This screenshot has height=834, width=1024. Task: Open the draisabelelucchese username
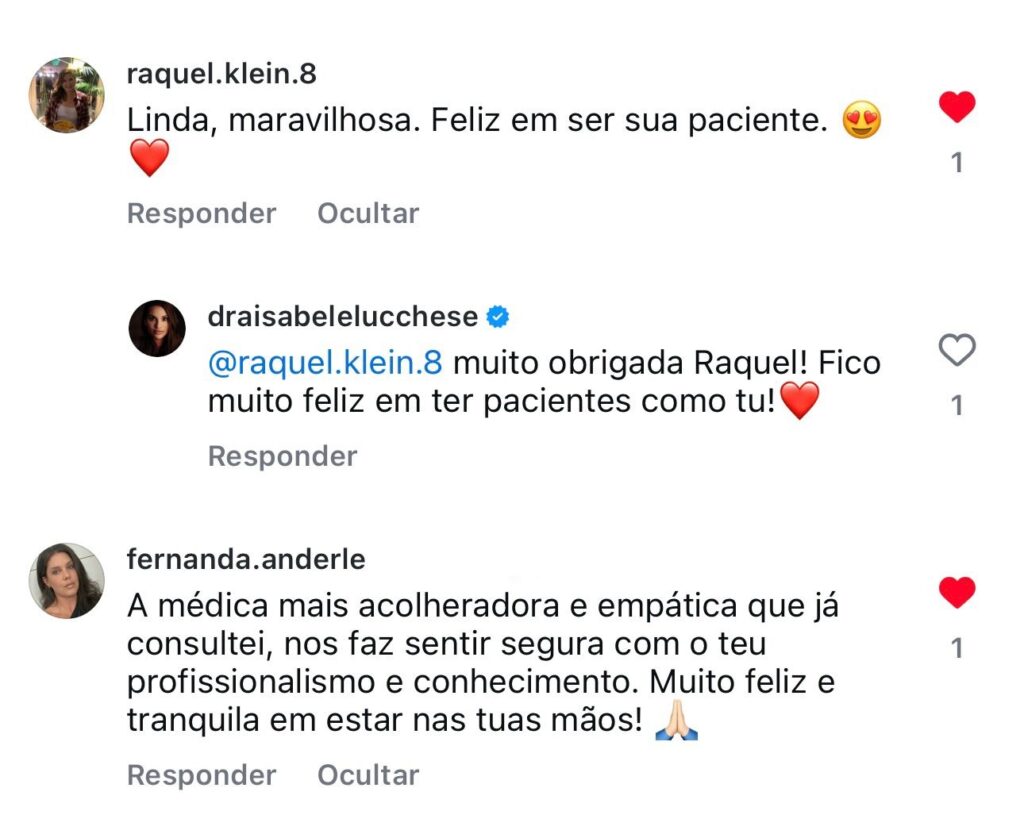[342, 317]
